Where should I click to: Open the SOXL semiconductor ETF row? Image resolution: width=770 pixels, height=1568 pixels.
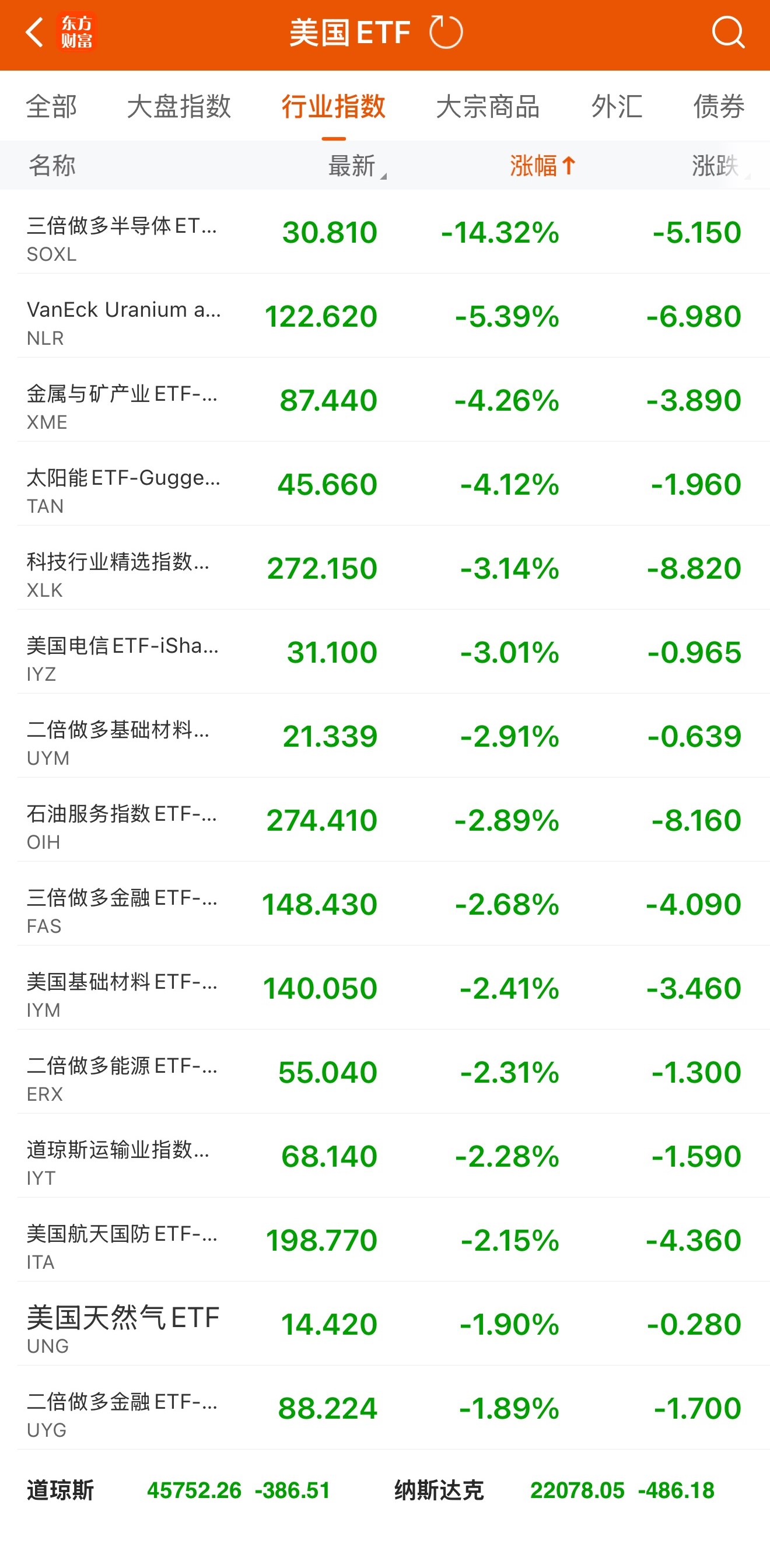point(384,233)
